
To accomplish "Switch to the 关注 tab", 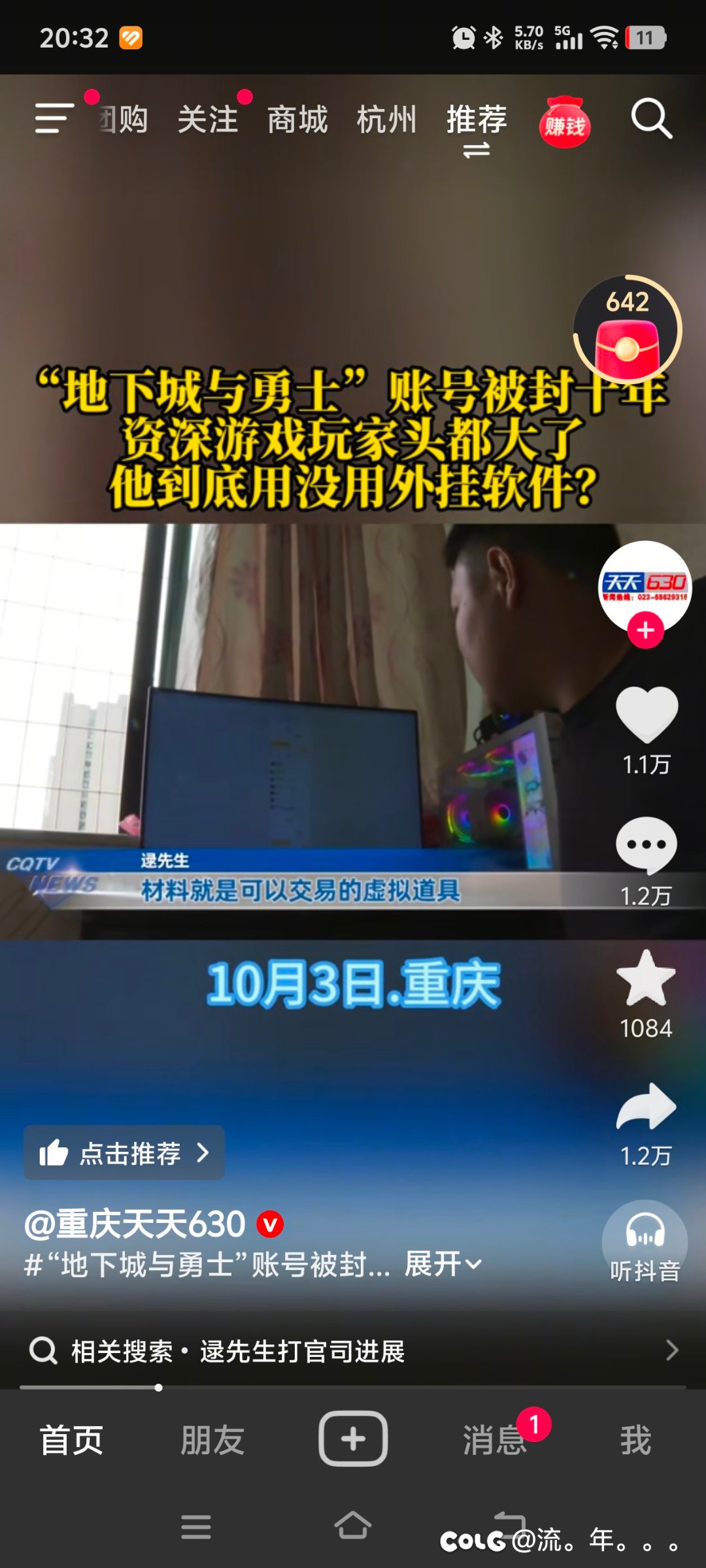I will click(208, 120).
